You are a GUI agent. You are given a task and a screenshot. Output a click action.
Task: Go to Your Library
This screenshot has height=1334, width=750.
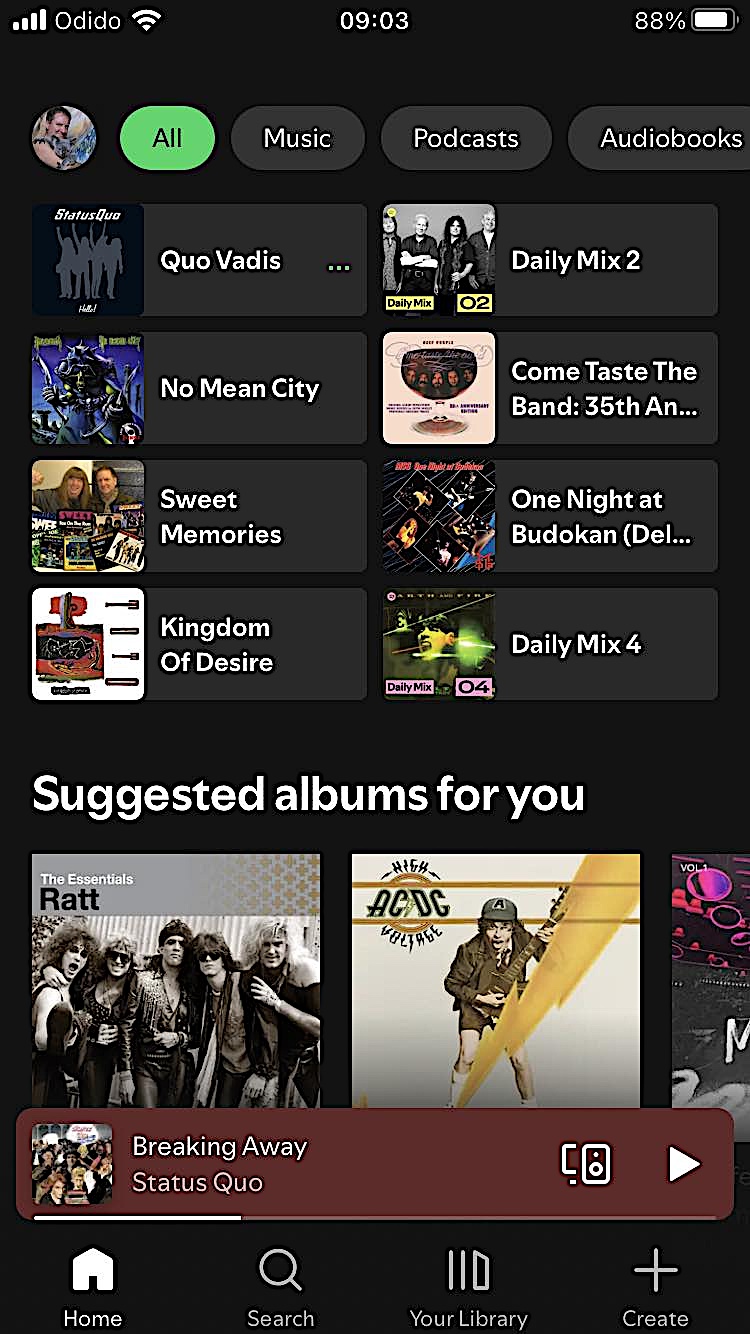tap(468, 1288)
